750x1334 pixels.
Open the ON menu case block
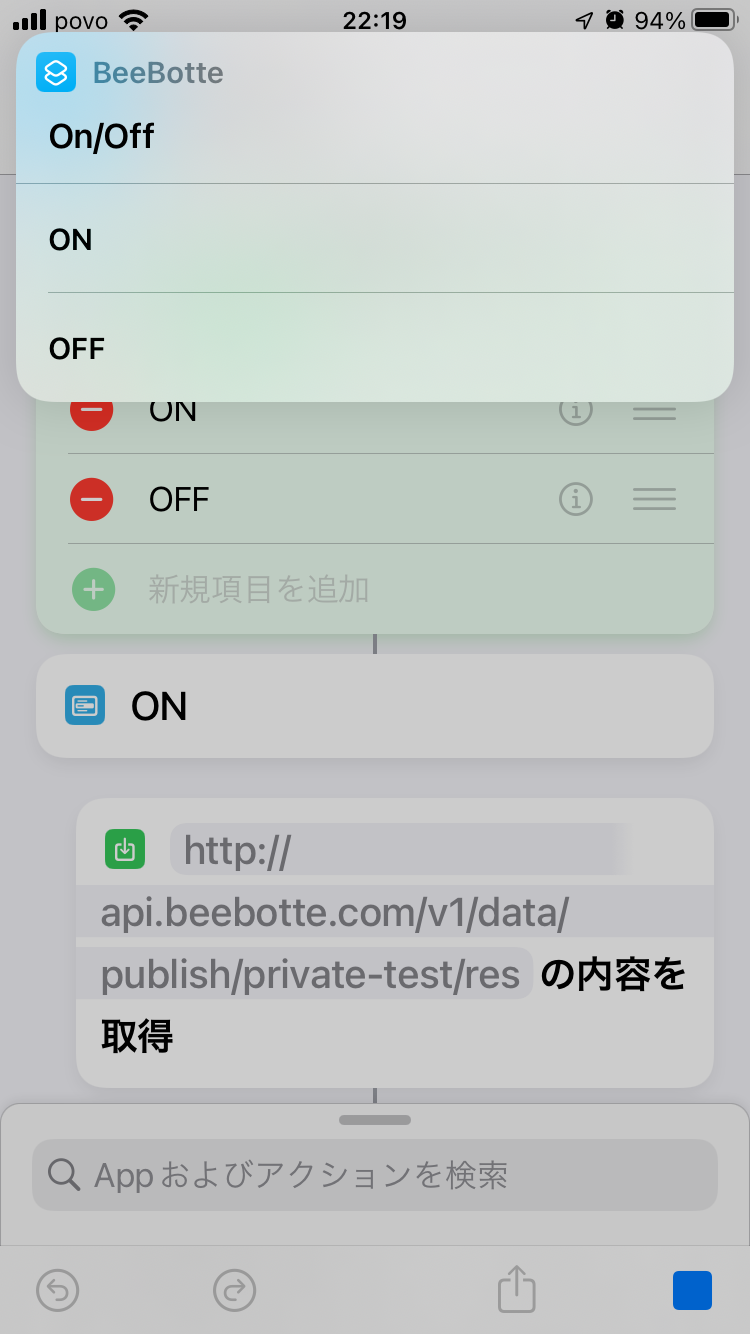(374, 706)
